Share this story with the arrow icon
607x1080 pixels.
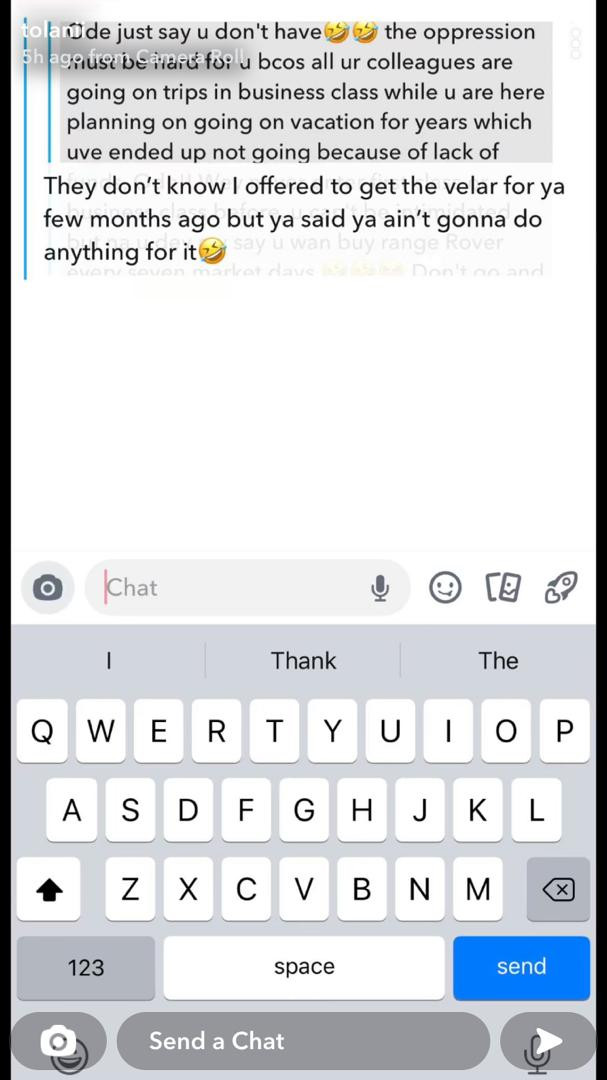[548, 1041]
